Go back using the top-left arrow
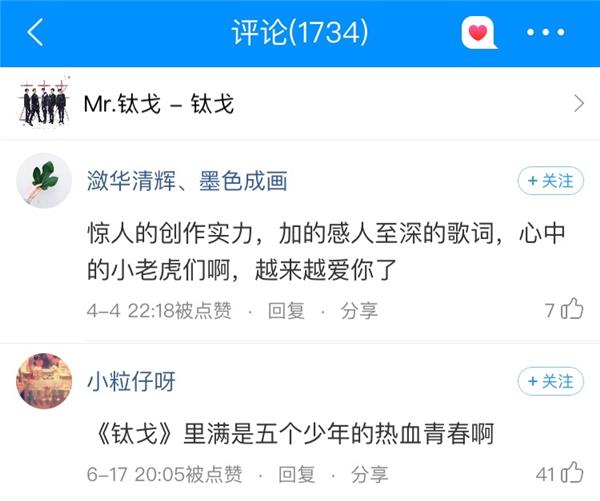 (x=35, y=33)
